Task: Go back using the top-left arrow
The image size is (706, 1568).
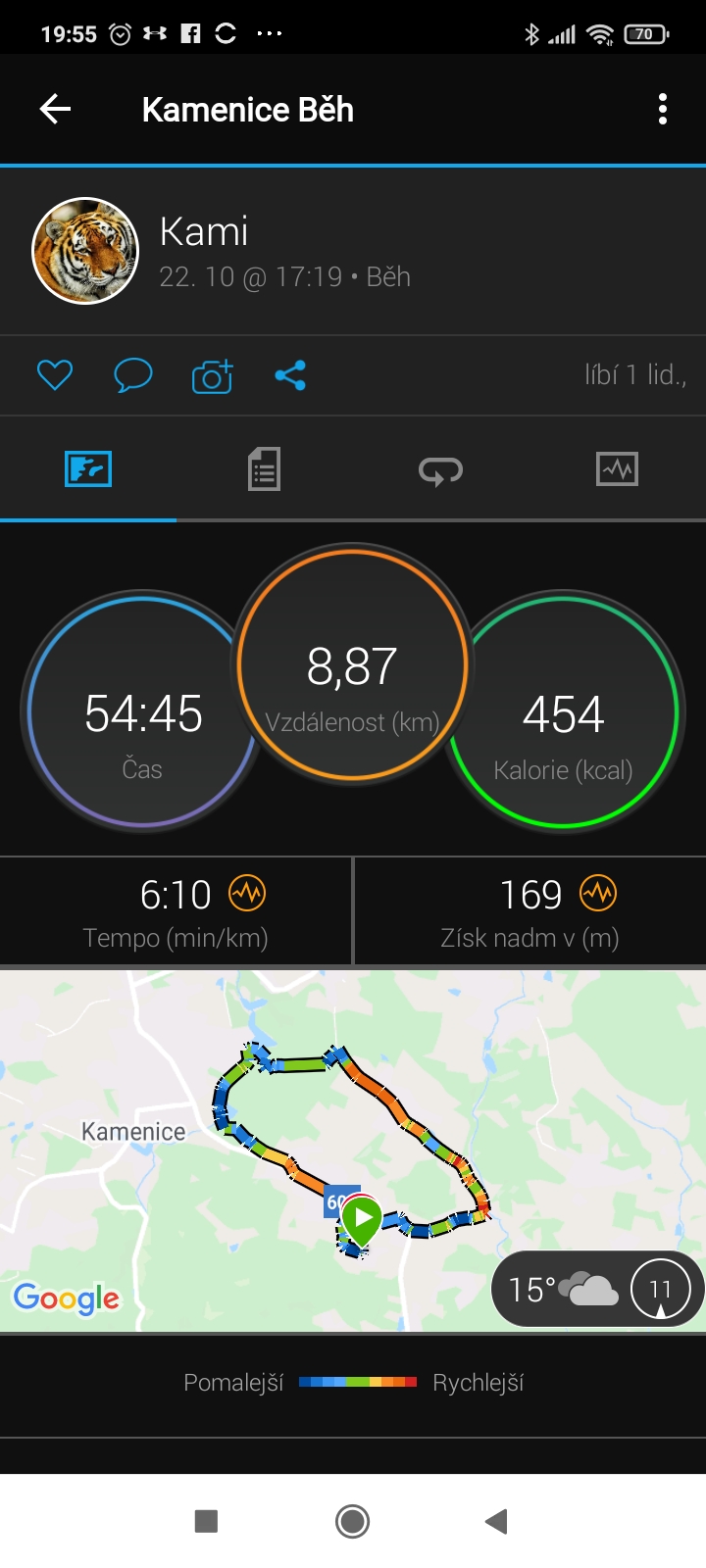Action: coord(55,109)
